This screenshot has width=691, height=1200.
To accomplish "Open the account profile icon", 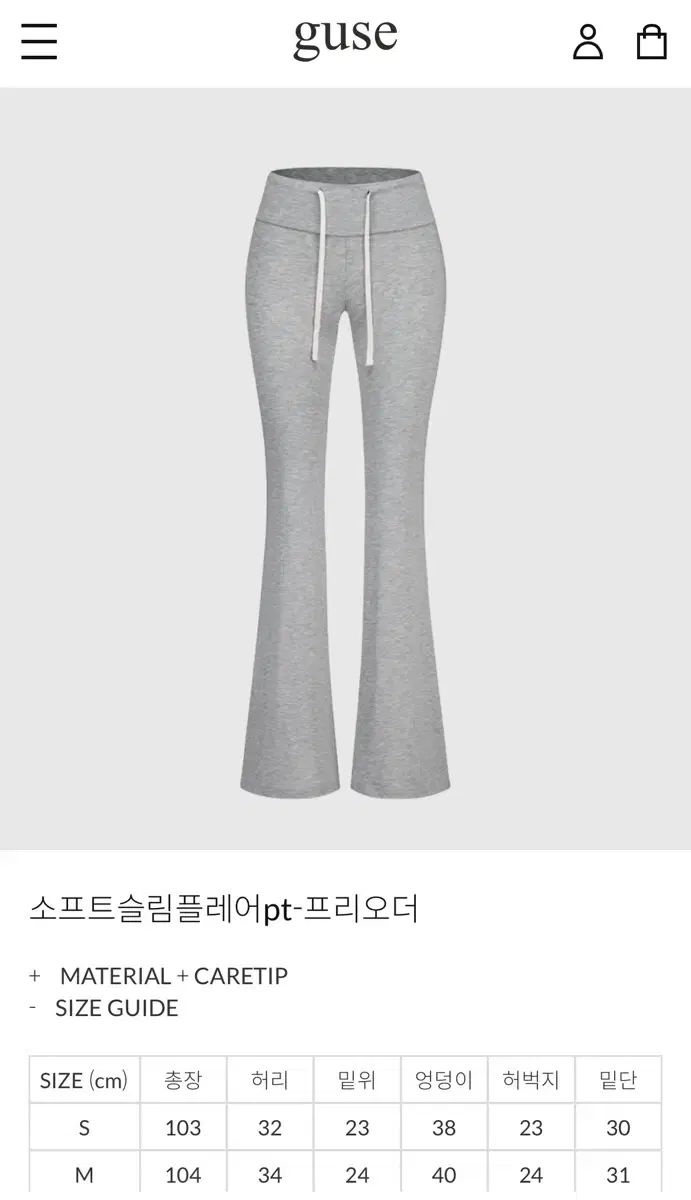I will pos(587,42).
